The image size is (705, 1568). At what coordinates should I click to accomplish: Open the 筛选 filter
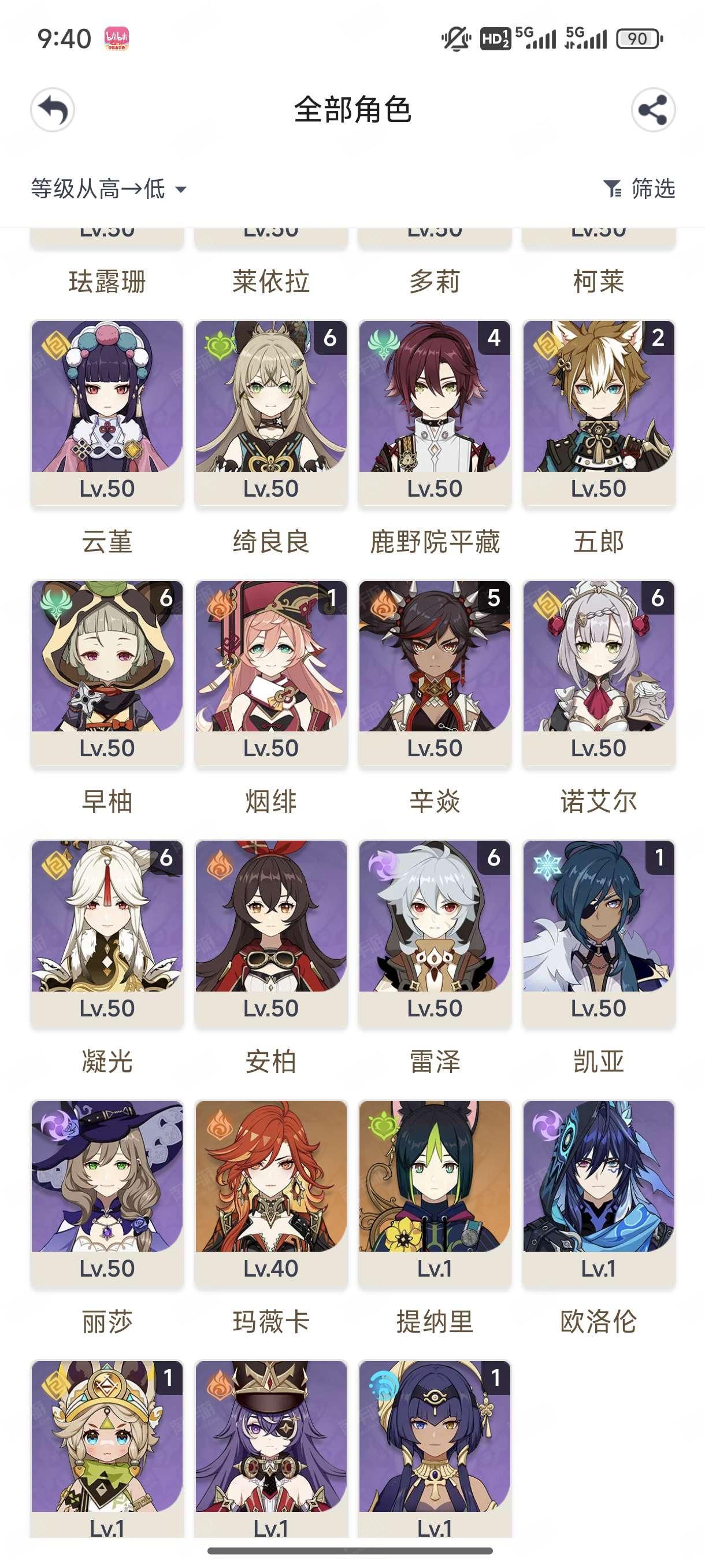(x=639, y=188)
